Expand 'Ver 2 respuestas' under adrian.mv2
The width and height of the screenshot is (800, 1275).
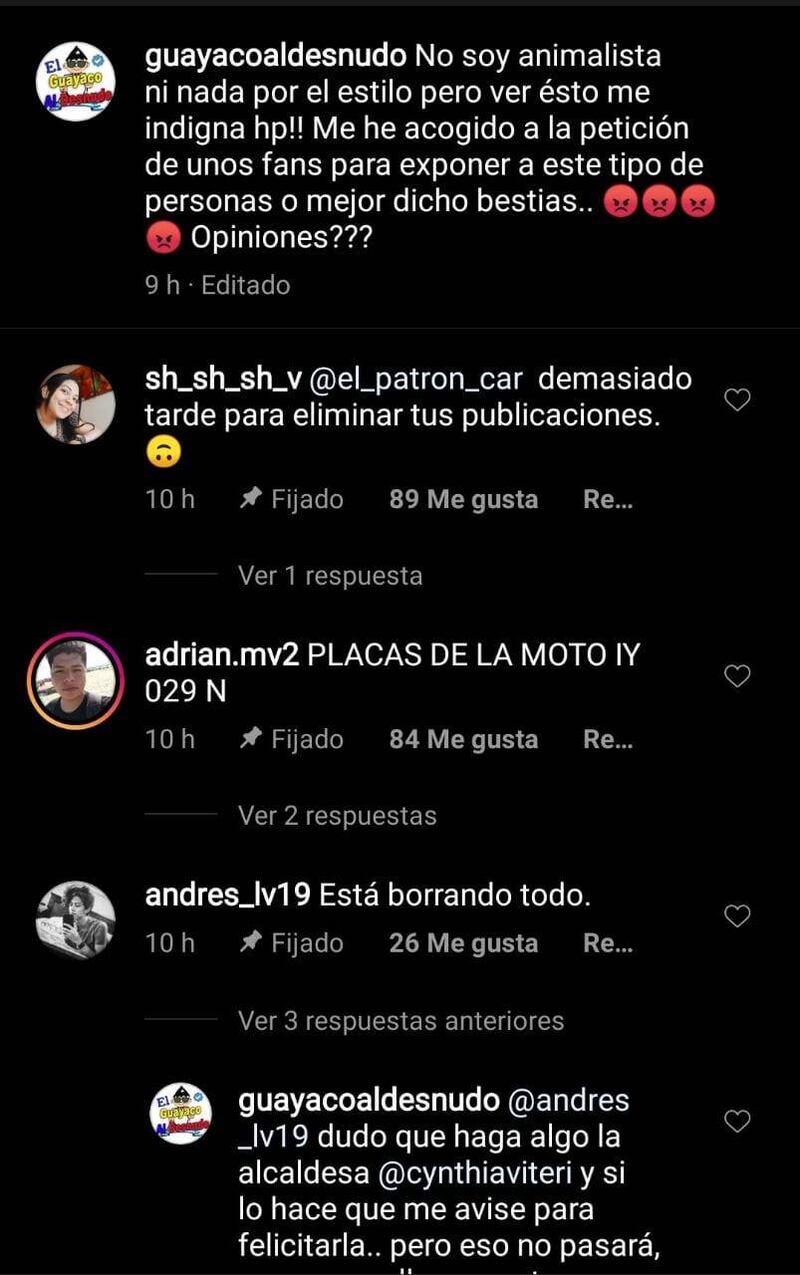click(x=337, y=816)
